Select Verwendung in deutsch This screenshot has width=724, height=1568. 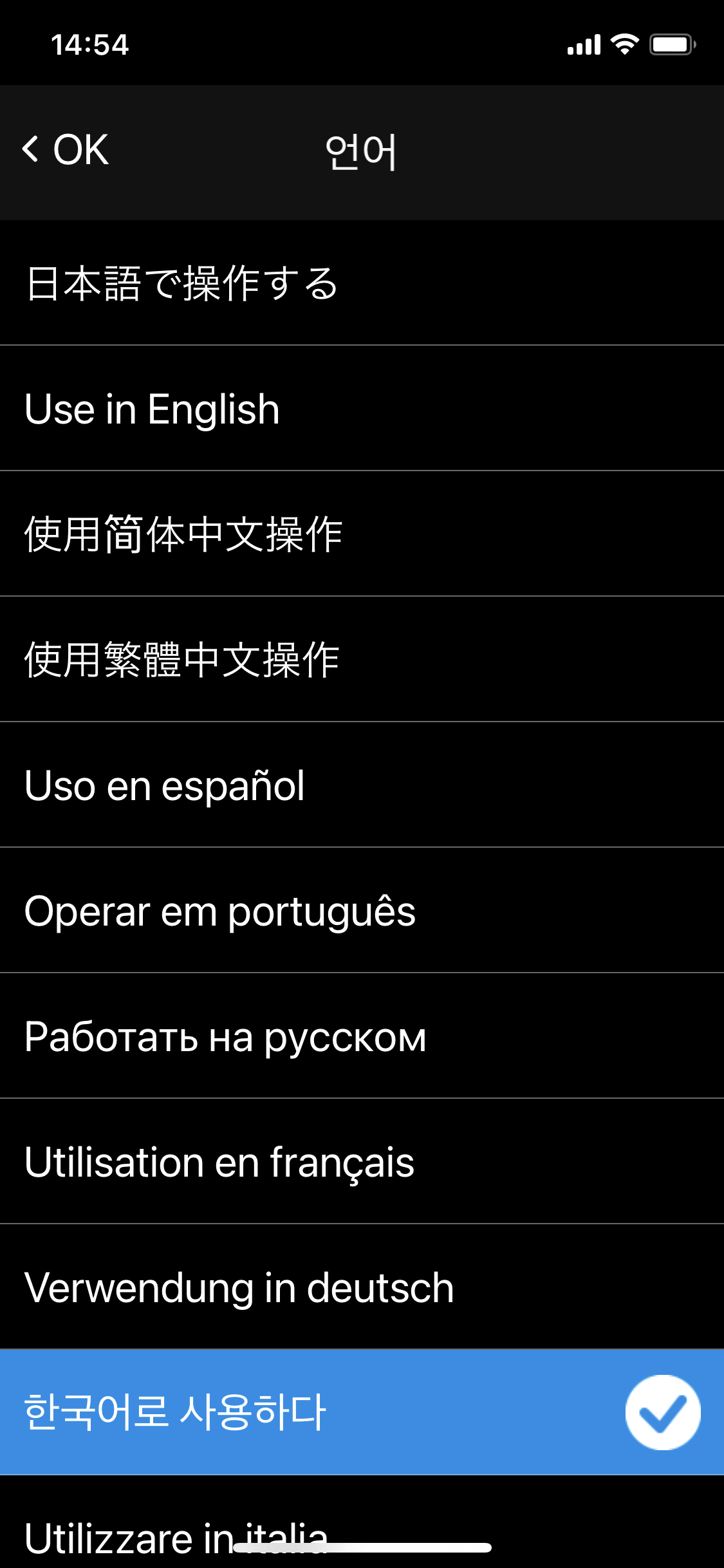click(x=239, y=1288)
